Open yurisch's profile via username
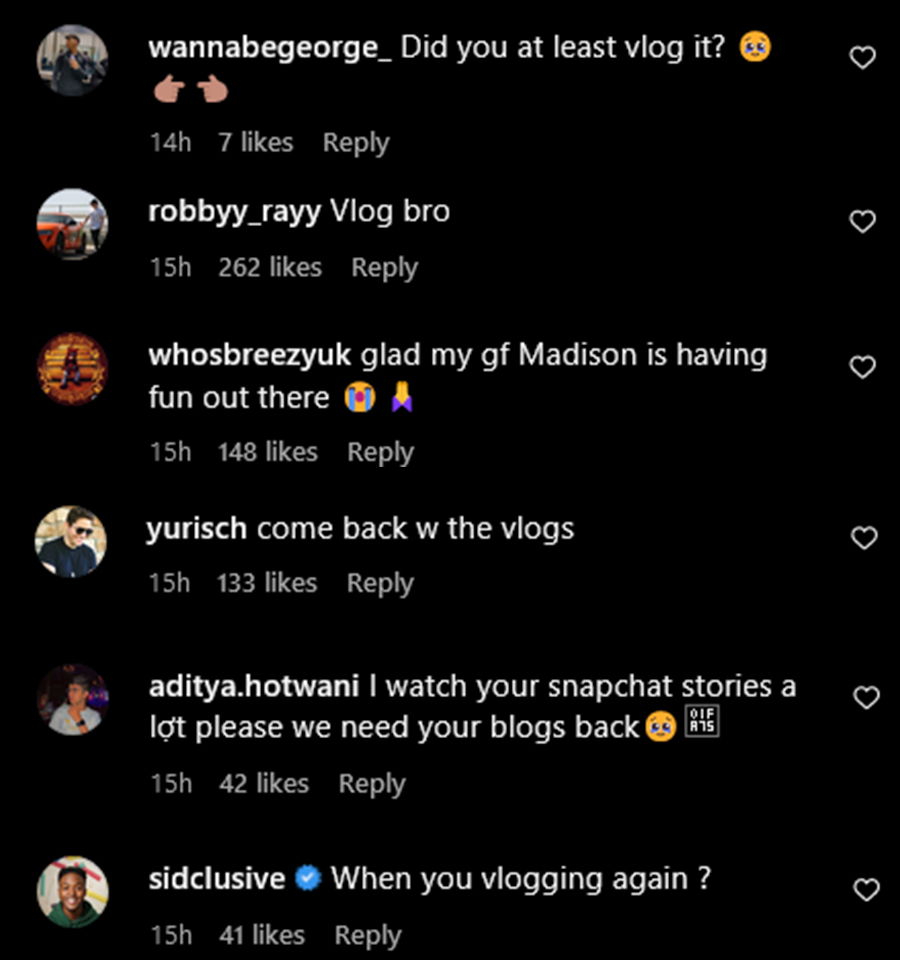 [196, 529]
